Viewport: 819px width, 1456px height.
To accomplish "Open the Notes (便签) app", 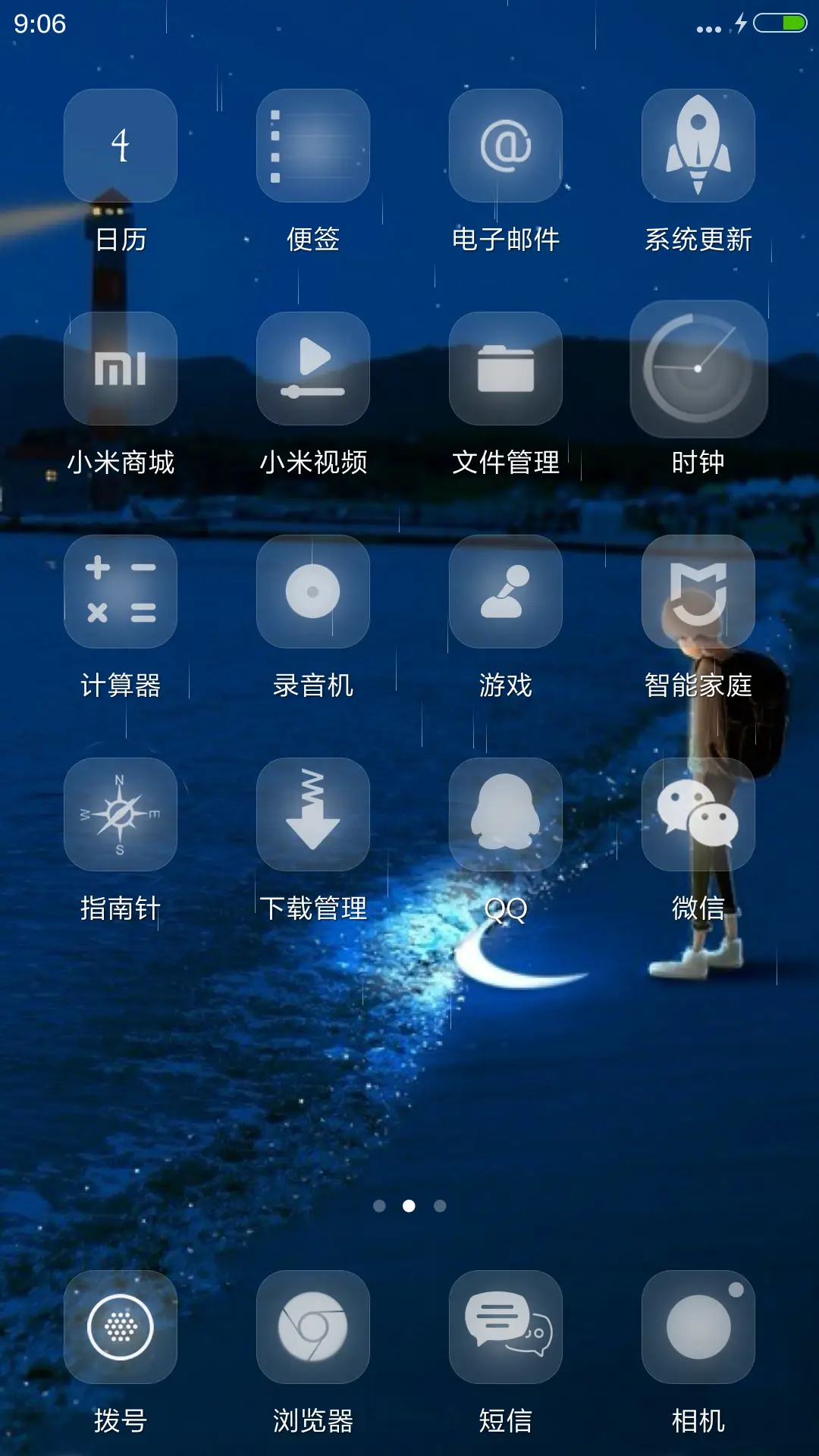I will pos(312,146).
